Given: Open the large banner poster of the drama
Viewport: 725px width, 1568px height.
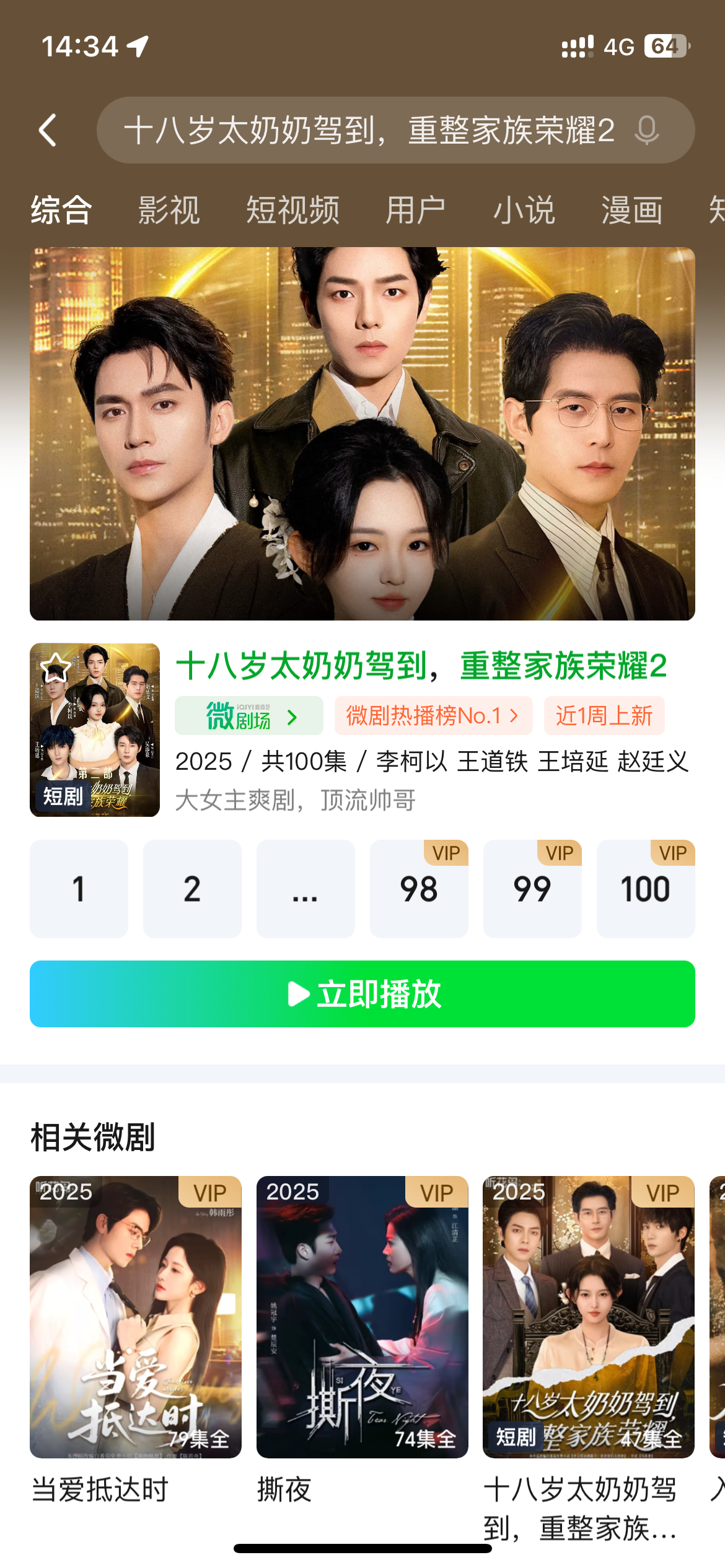Looking at the screenshot, I should click(362, 433).
